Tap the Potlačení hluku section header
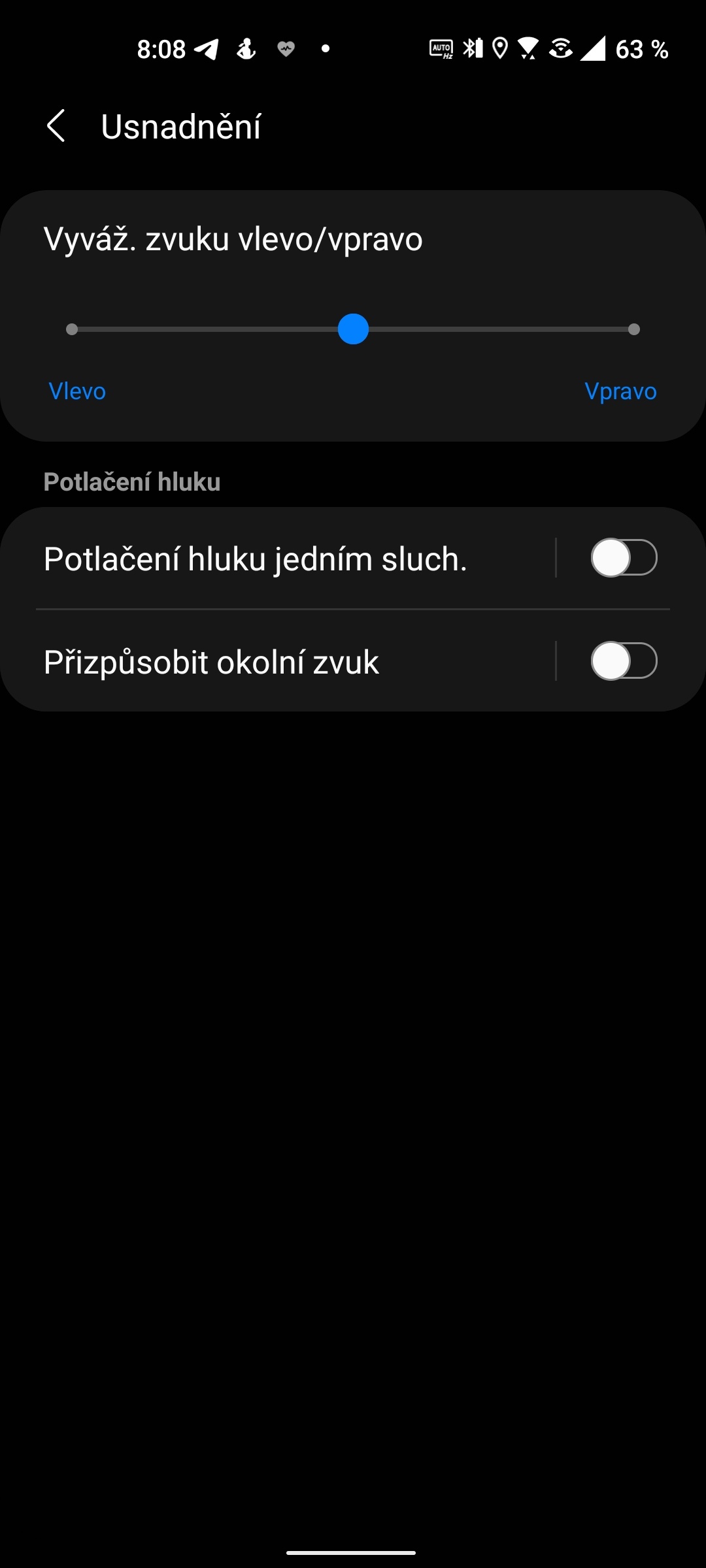706x1568 pixels. [132, 482]
